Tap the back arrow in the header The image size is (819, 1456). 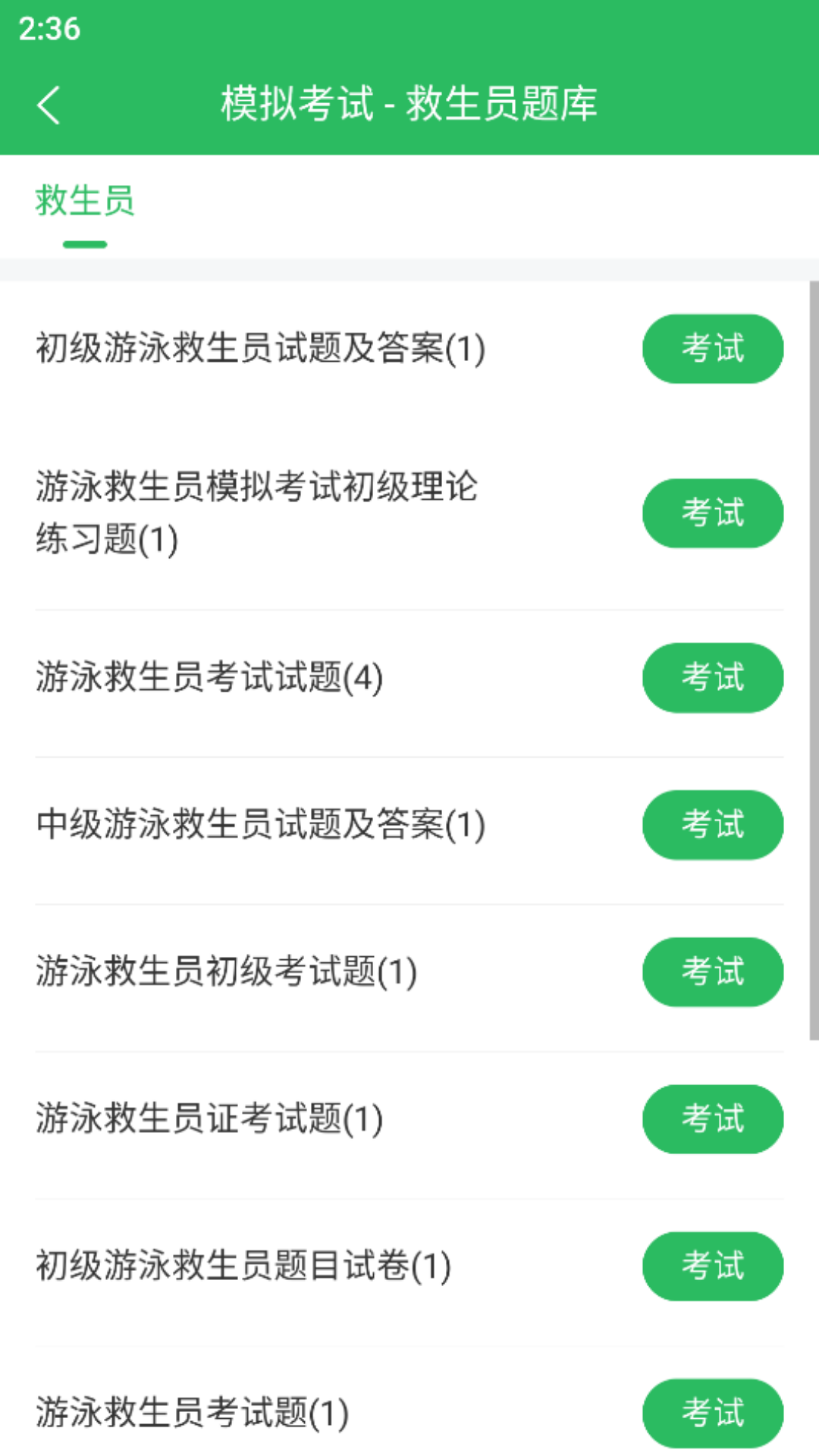pyautogui.click(x=49, y=105)
